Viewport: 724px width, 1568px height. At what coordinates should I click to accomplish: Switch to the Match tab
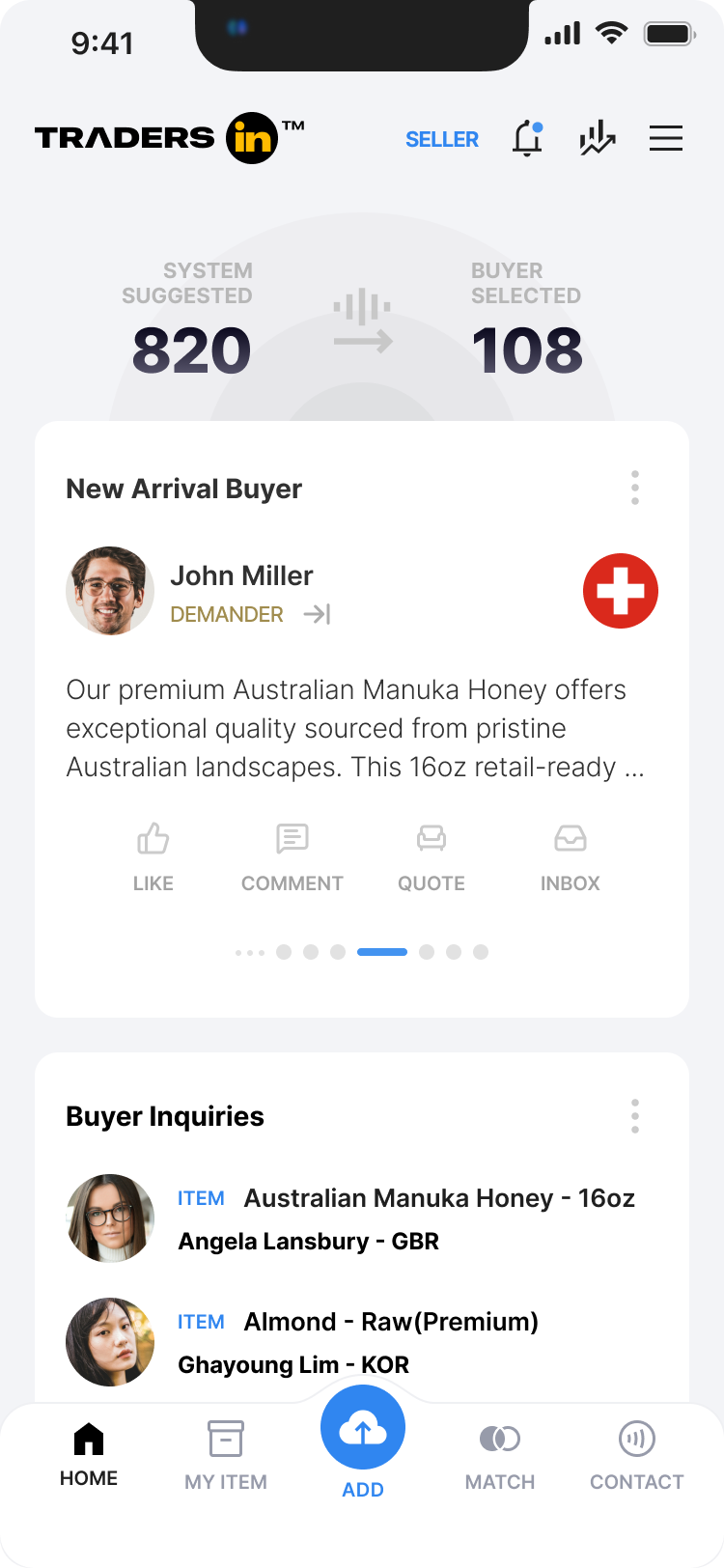(500, 1455)
